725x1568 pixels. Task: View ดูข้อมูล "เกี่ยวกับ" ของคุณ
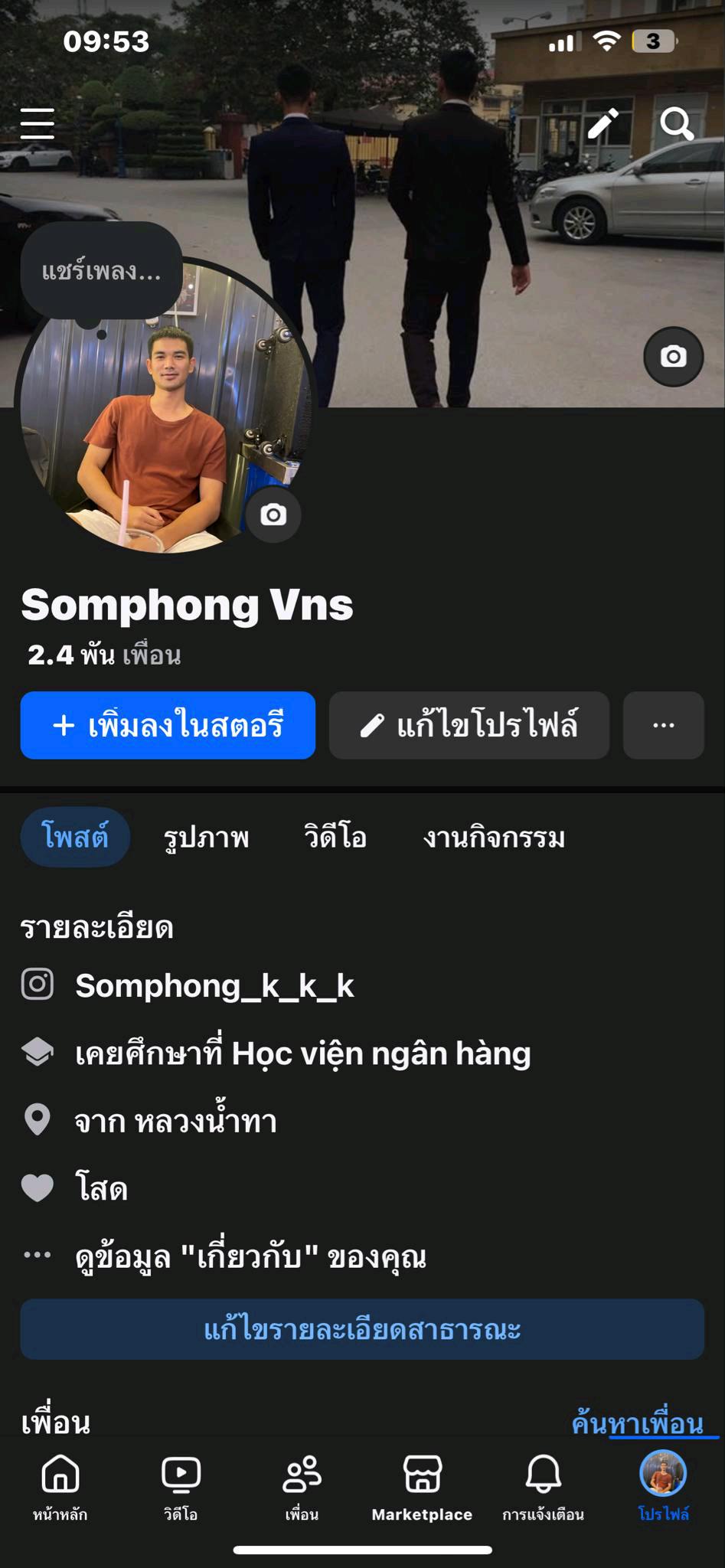click(250, 1257)
